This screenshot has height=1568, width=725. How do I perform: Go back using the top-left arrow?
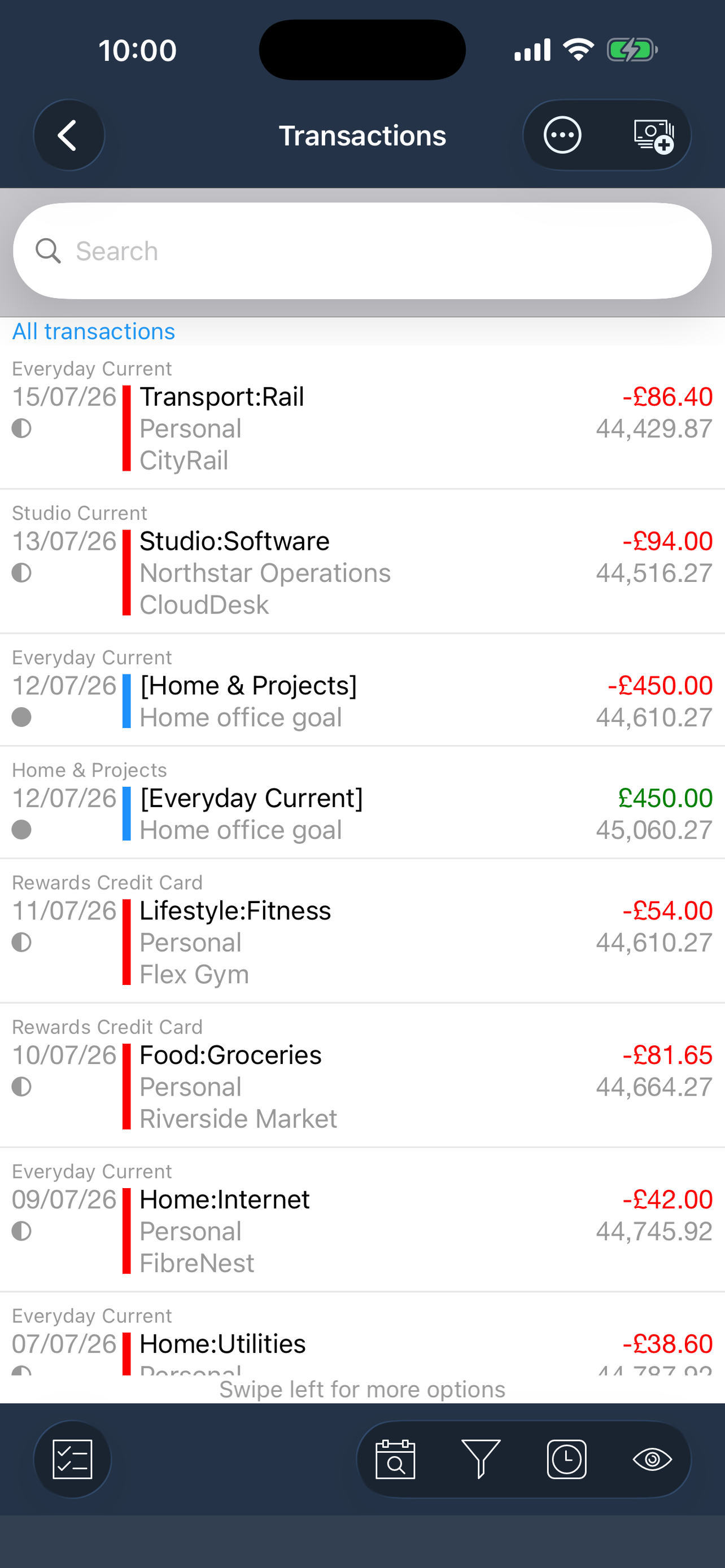click(x=69, y=135)
